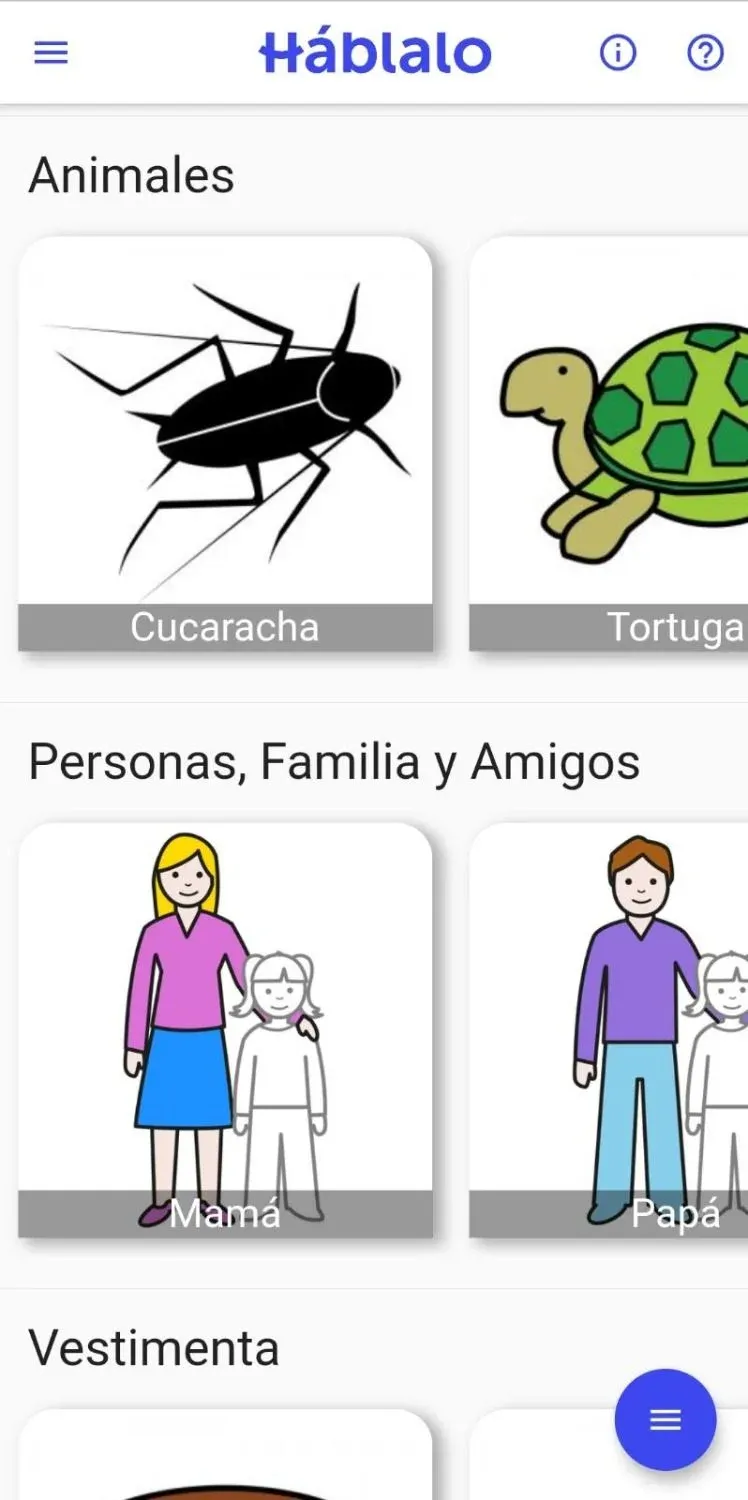Open the info icon in the app bar
This screenshot has width=748, height=1500.
point(617,52)
